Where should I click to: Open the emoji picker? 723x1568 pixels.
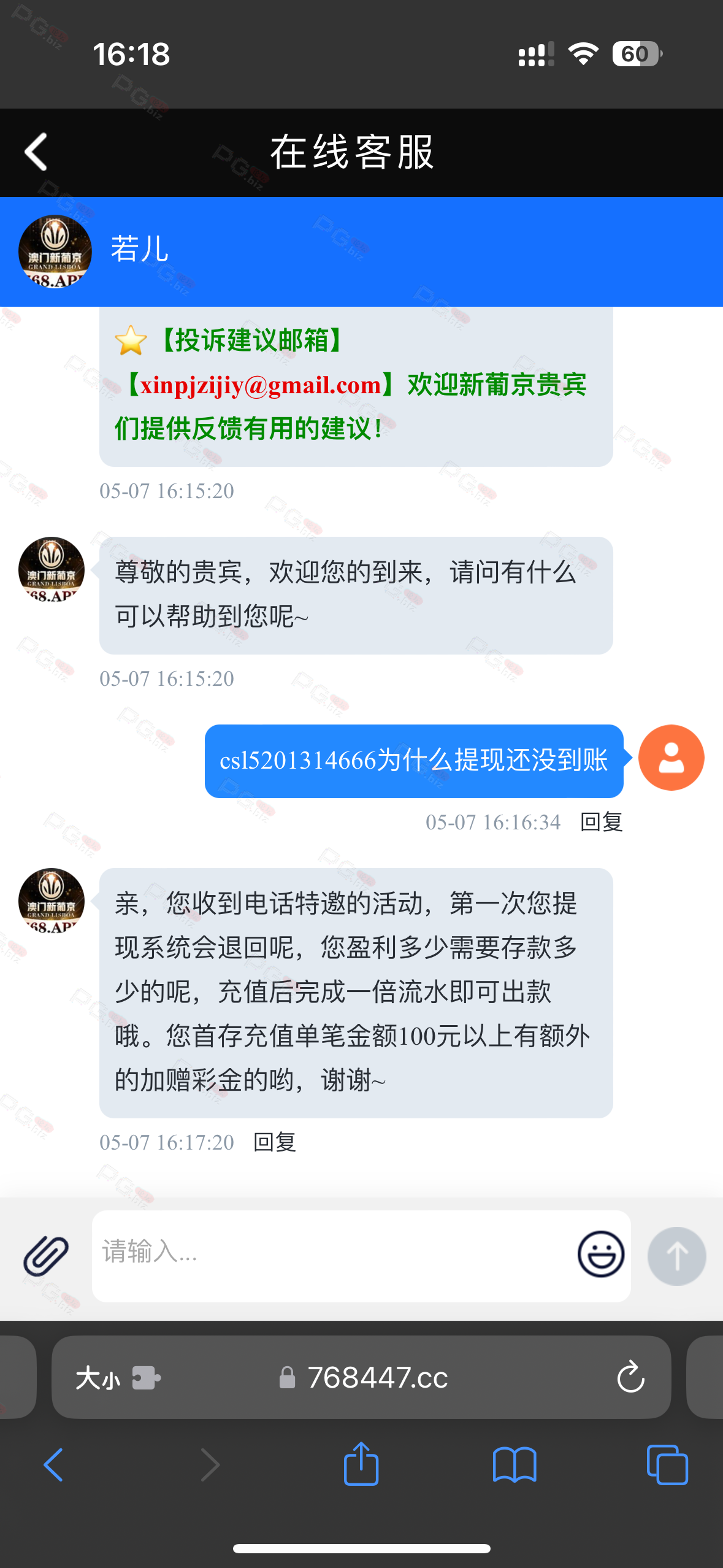click(x=601, y=1255)
